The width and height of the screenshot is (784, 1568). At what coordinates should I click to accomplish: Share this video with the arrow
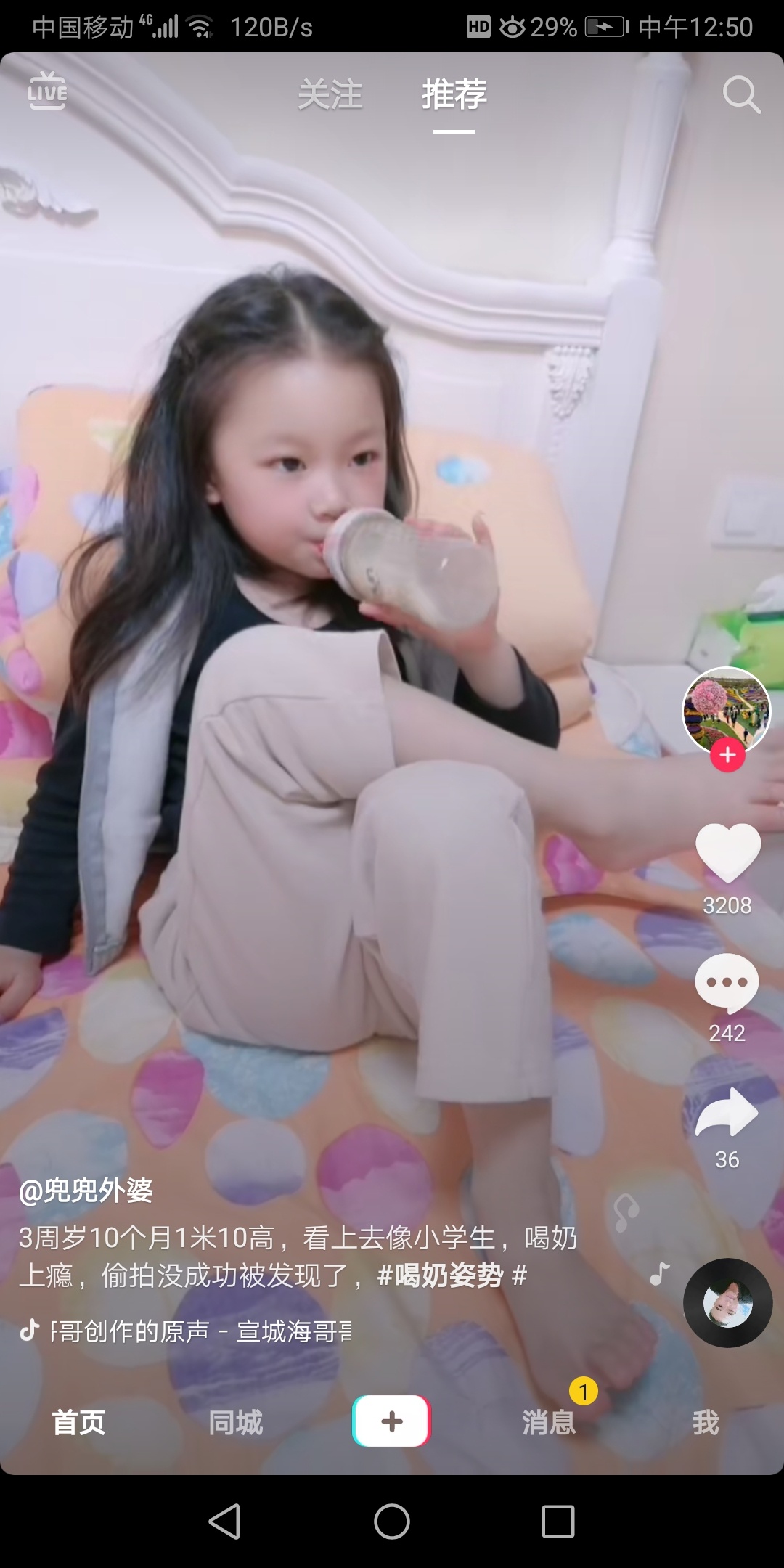tap(727, 1112)
